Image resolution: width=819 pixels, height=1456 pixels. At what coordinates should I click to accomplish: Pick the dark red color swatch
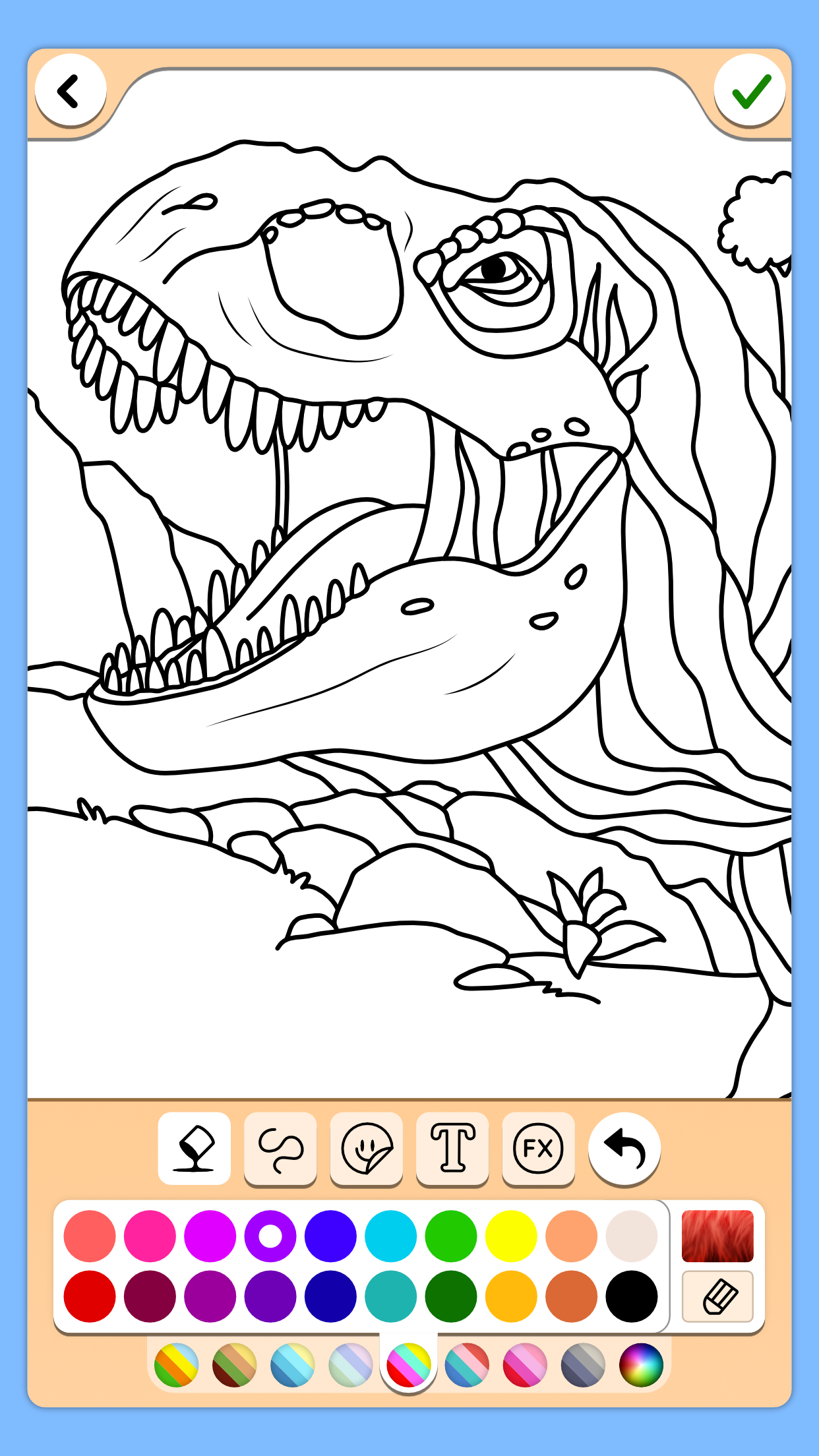point(90,1296)
